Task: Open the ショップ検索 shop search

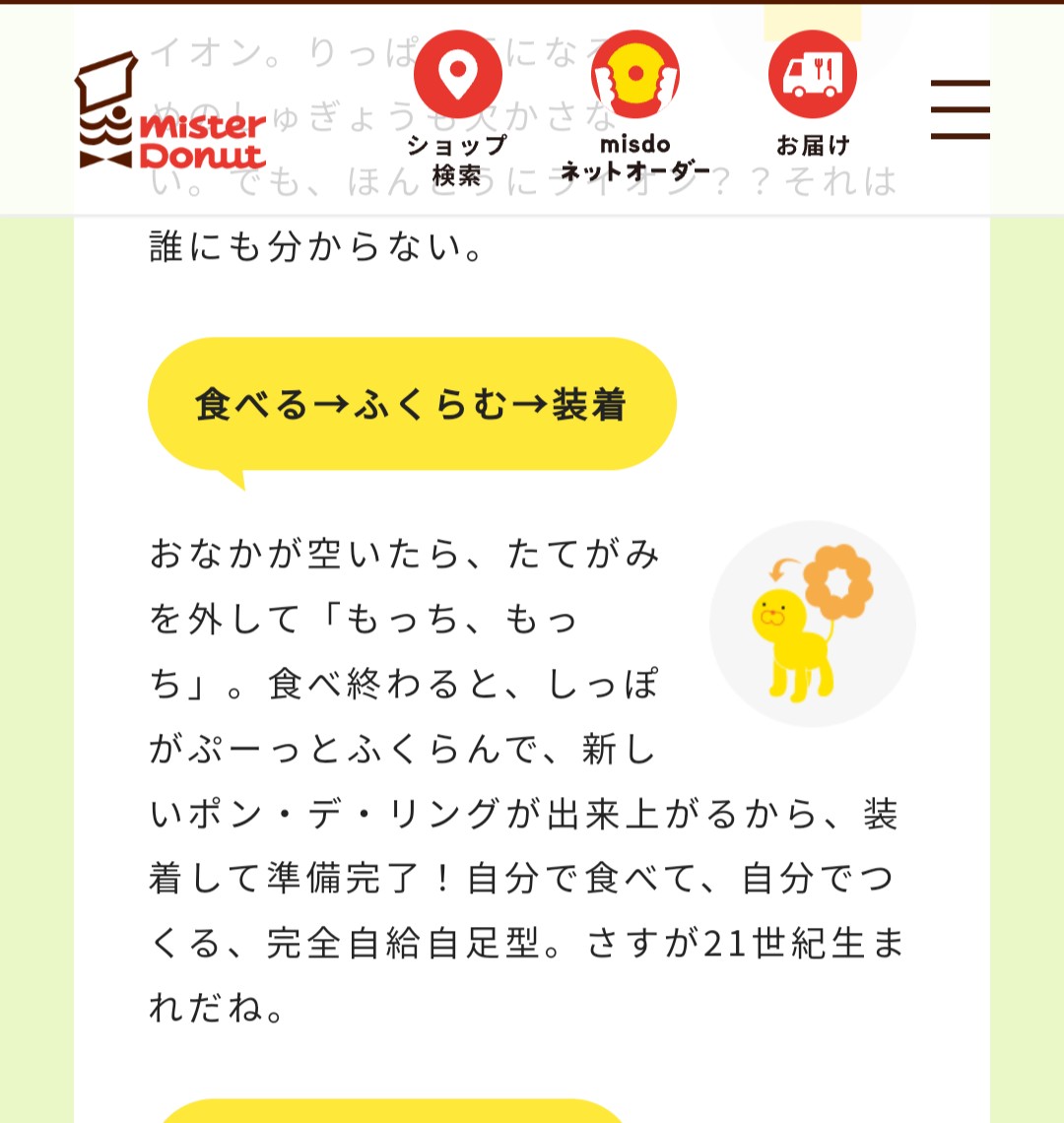Action: coord(457,104)
